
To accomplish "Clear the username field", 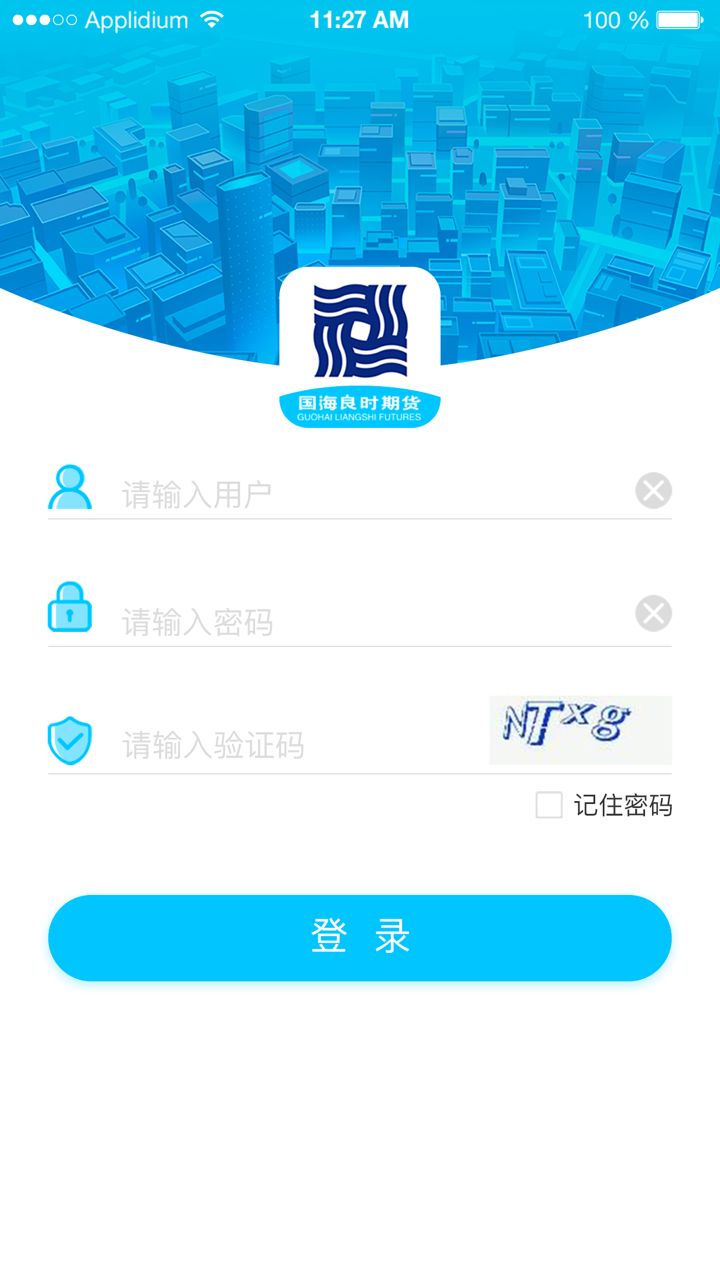I will click(653, 491).
